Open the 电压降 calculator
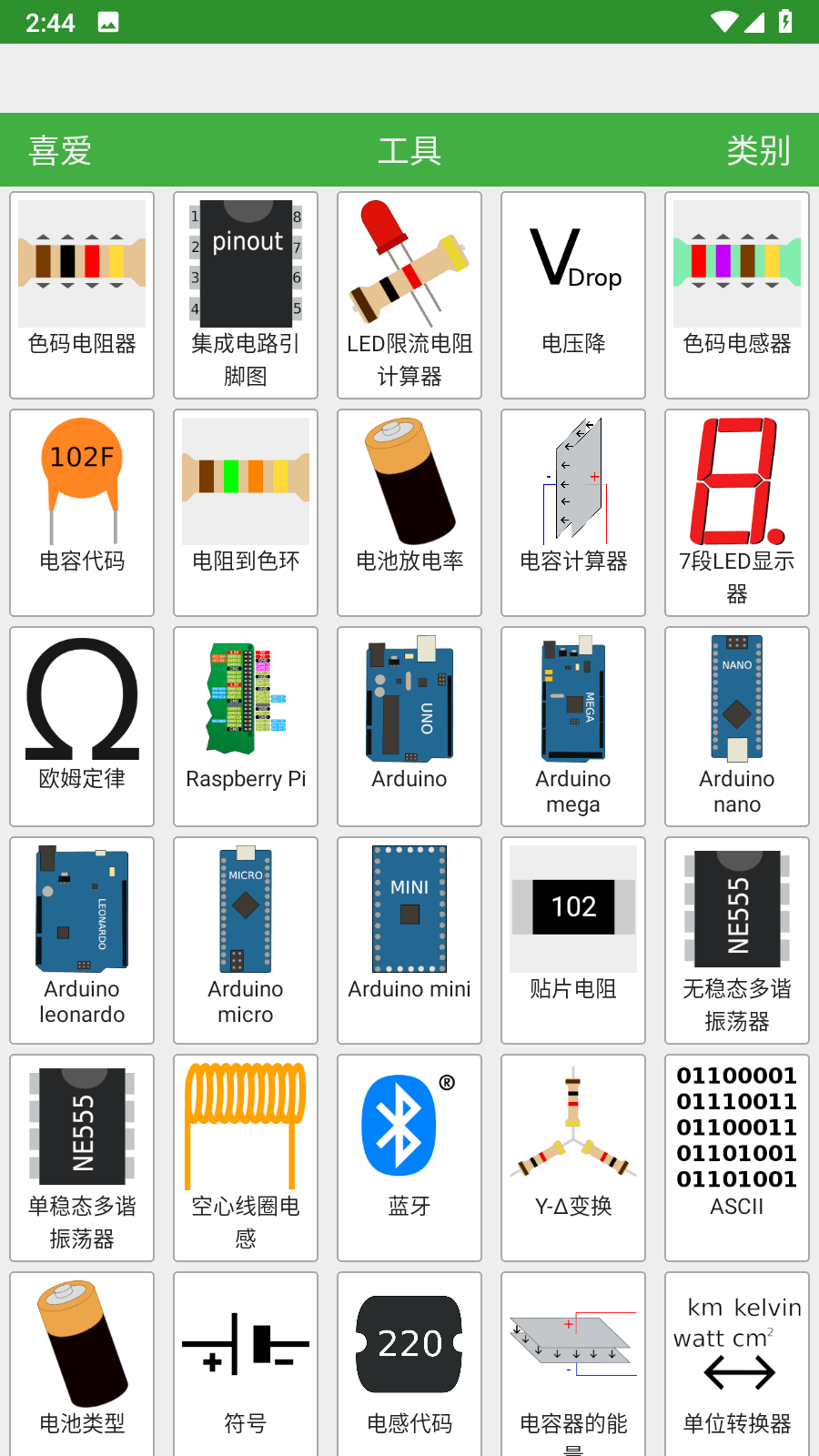819x1456 pixels. point(573,295)
